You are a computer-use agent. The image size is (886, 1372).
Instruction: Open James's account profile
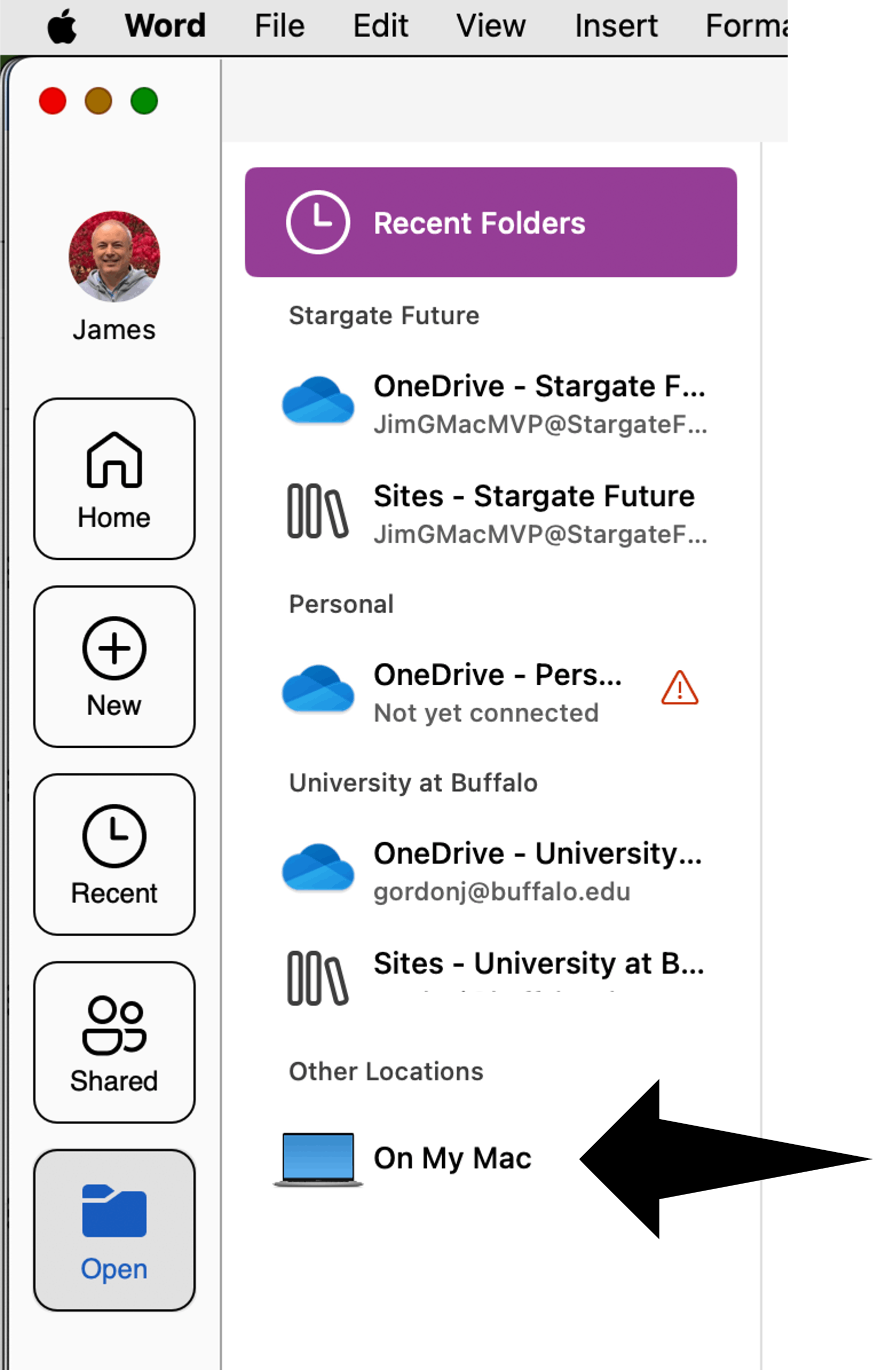click(114, 257)
